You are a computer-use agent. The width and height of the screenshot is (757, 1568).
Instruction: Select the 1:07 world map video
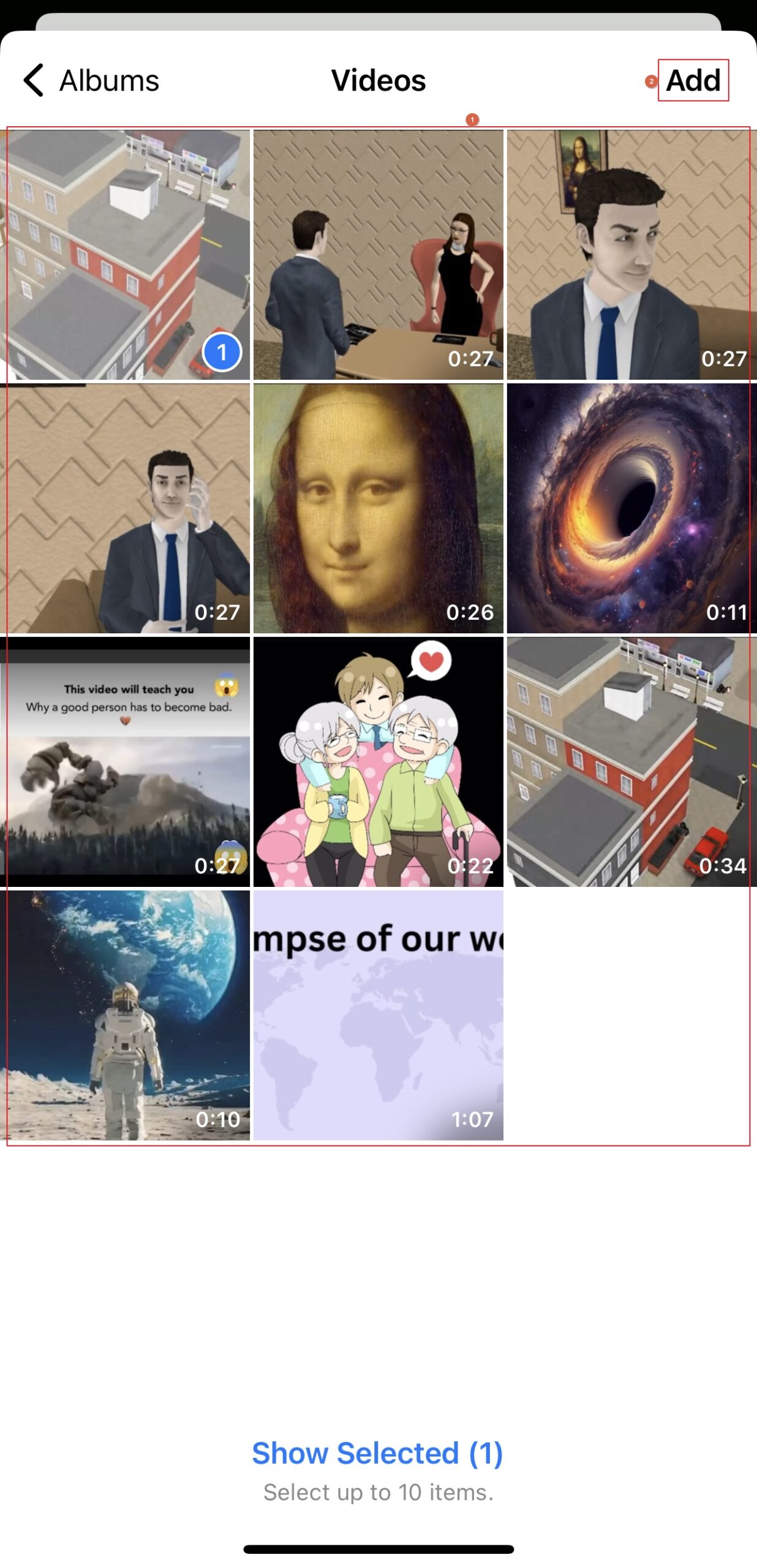(x=378, y=1015)
